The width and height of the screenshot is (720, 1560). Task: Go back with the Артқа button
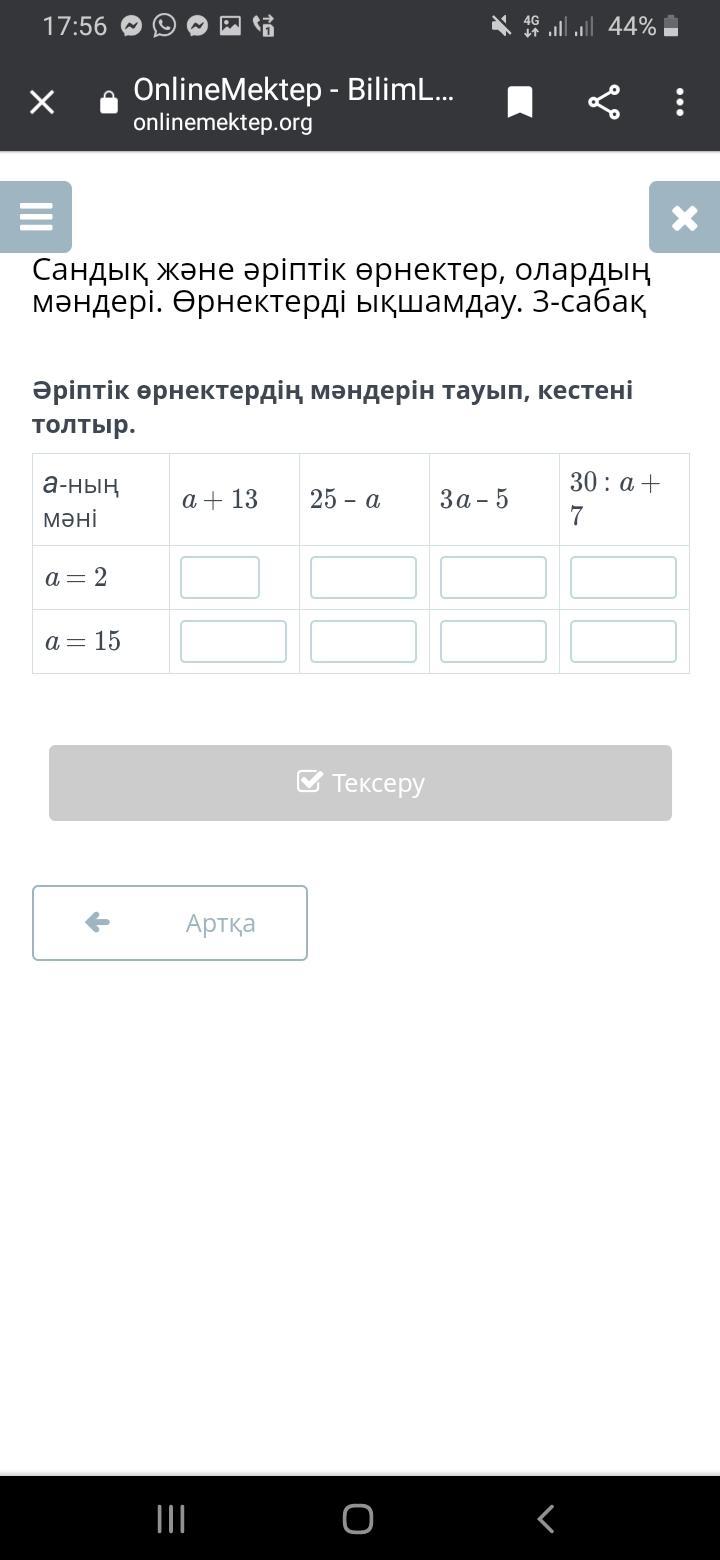click(170, 923)
